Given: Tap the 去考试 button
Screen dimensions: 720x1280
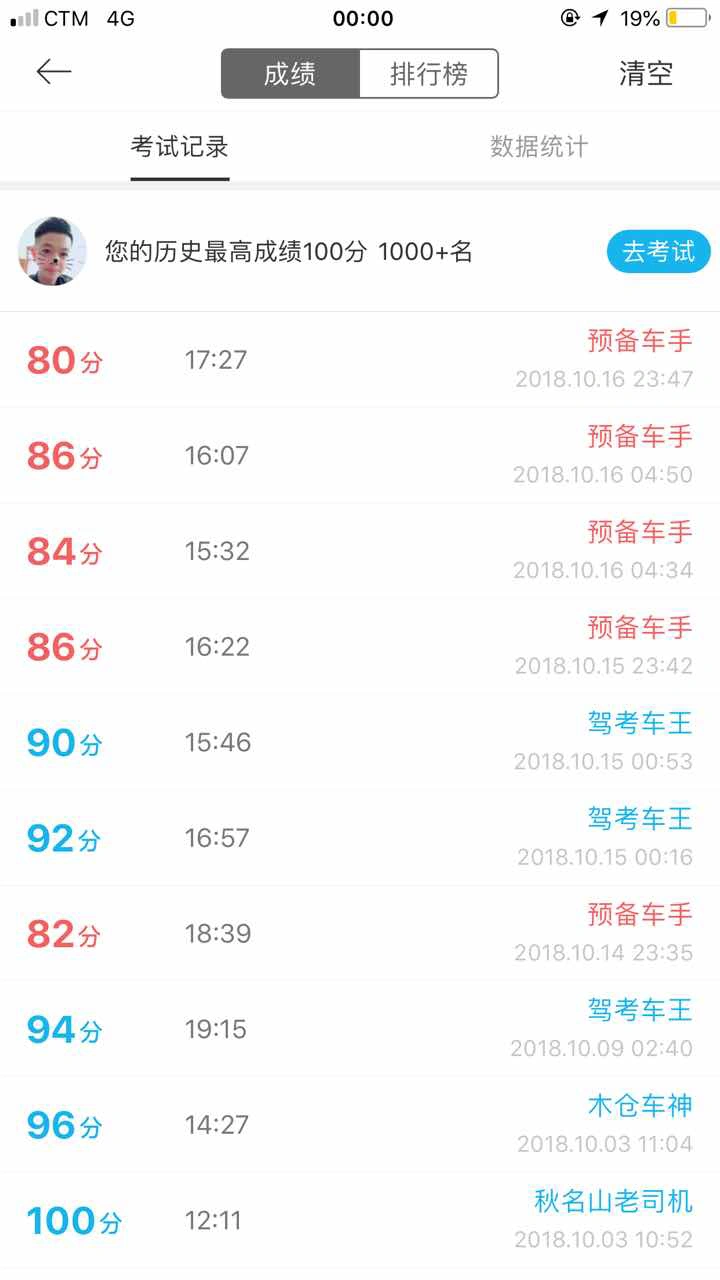Looking at the screenshot, I should (658, 252).
